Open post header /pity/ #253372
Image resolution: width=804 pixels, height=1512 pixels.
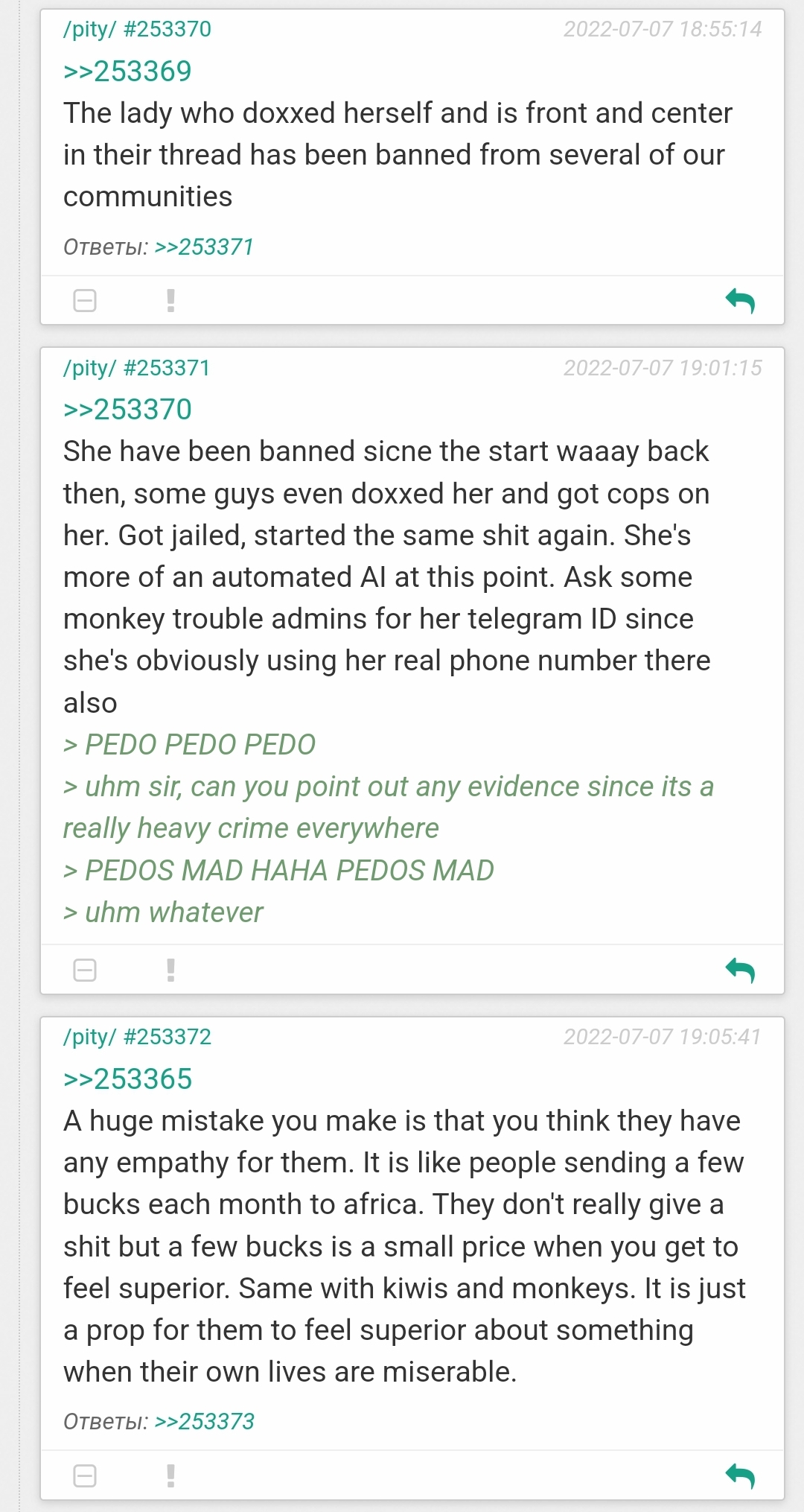pyautogui.click(x=137, y=1037)
